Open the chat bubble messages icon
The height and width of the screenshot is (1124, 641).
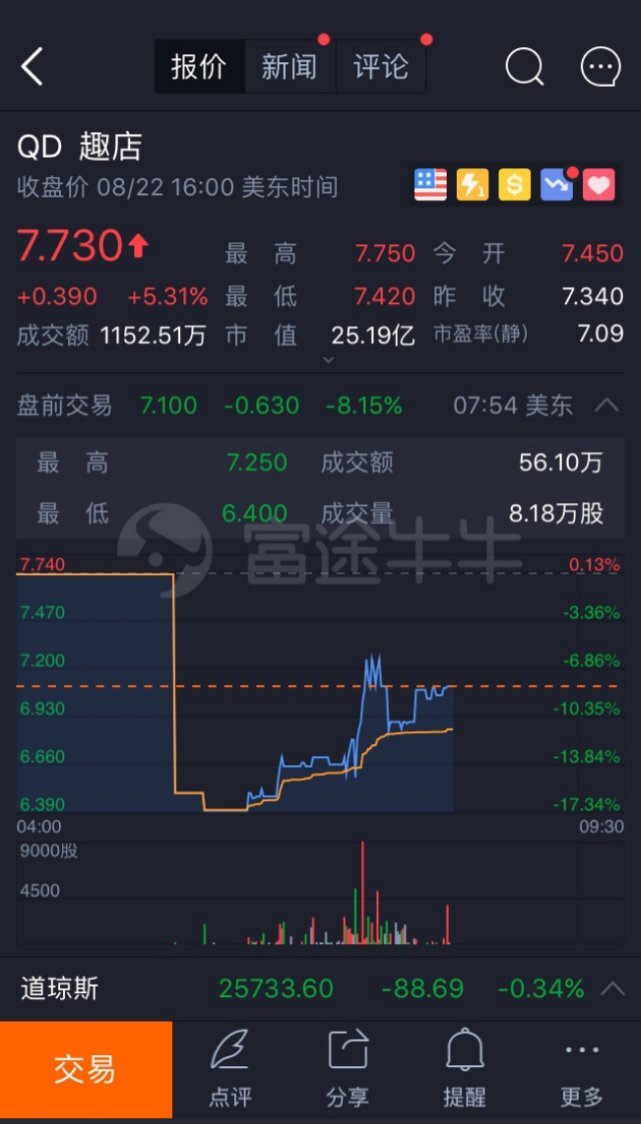pos(600,67)
